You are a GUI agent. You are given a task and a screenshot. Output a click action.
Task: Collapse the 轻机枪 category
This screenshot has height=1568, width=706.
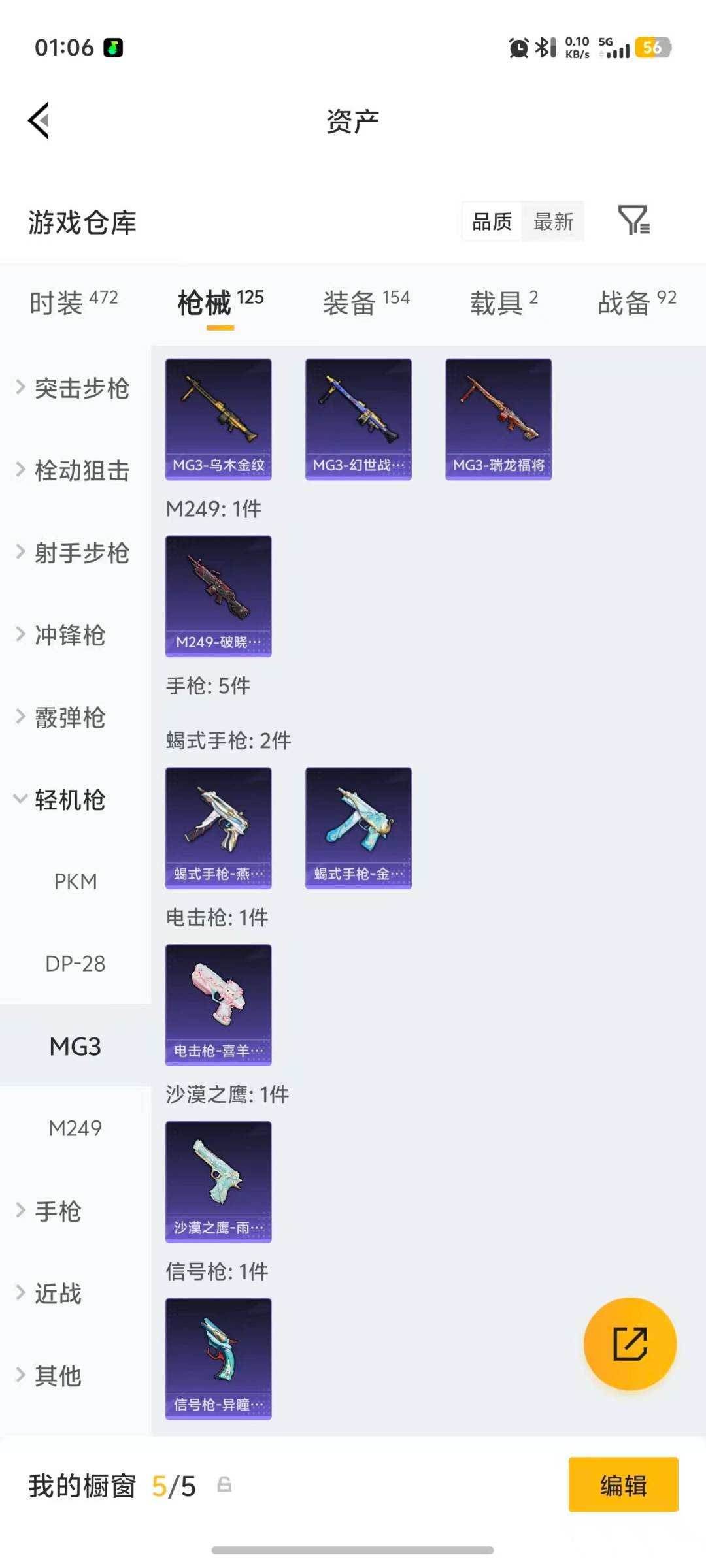click(69, 799)
